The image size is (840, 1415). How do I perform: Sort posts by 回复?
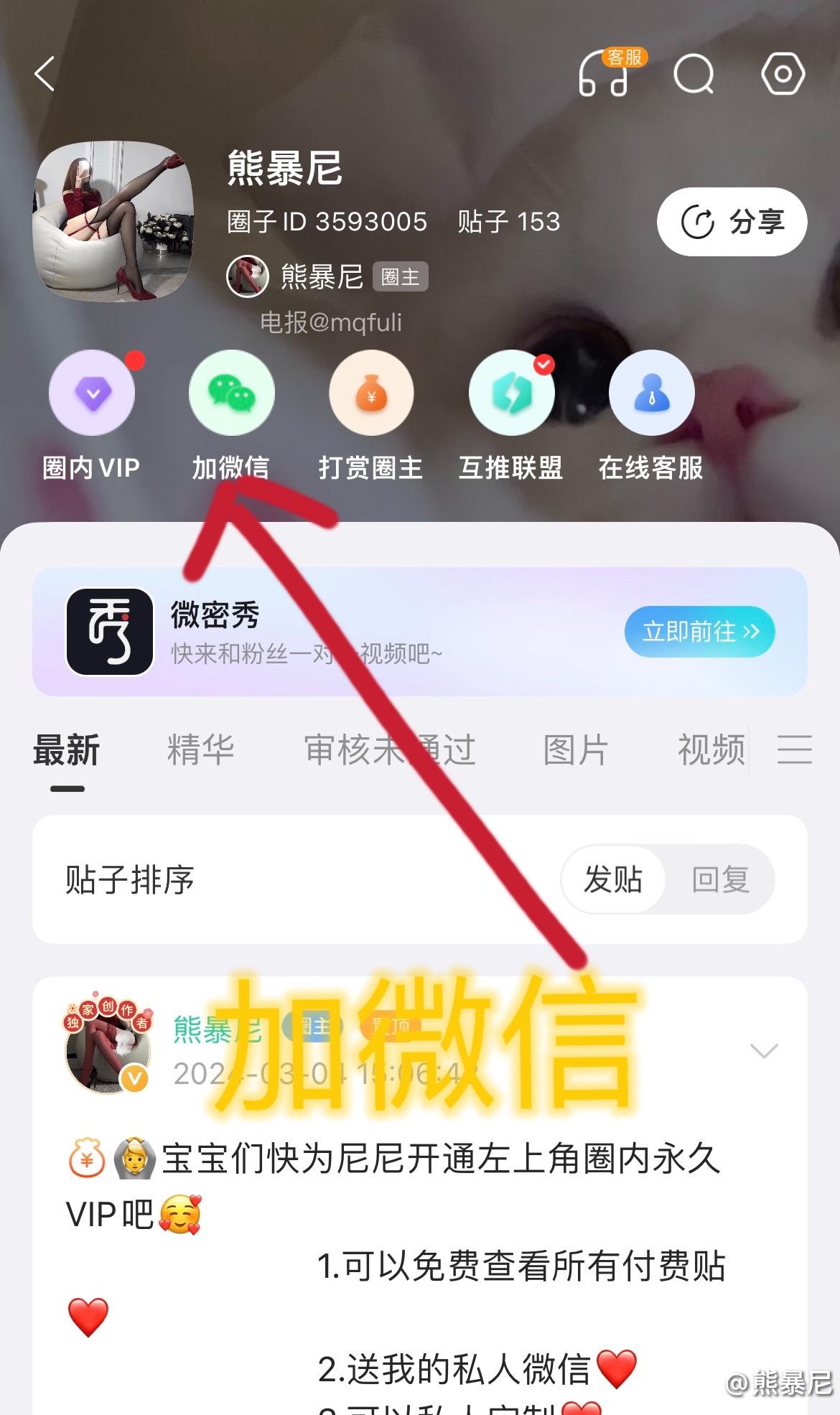(721, 879)
